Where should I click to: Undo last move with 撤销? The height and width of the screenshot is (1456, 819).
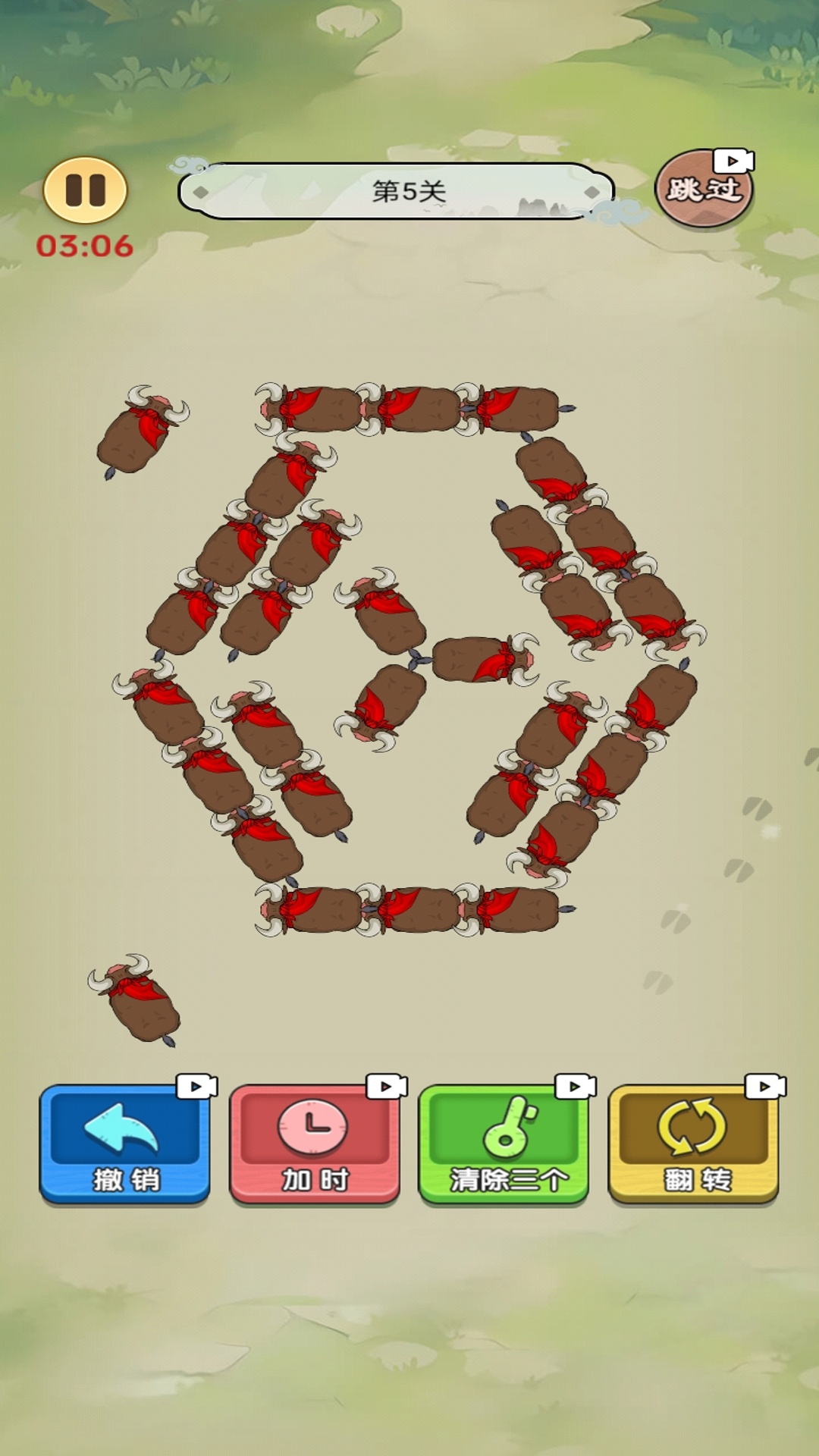[x=125, y=1144]
